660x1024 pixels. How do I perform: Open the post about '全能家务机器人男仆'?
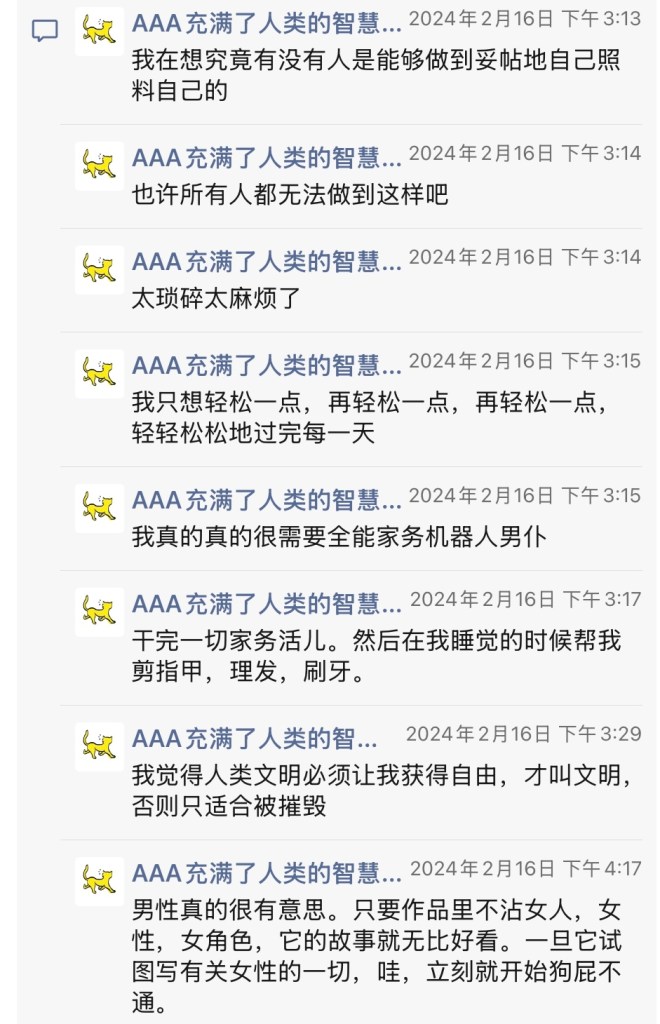(x=339, y=537)
